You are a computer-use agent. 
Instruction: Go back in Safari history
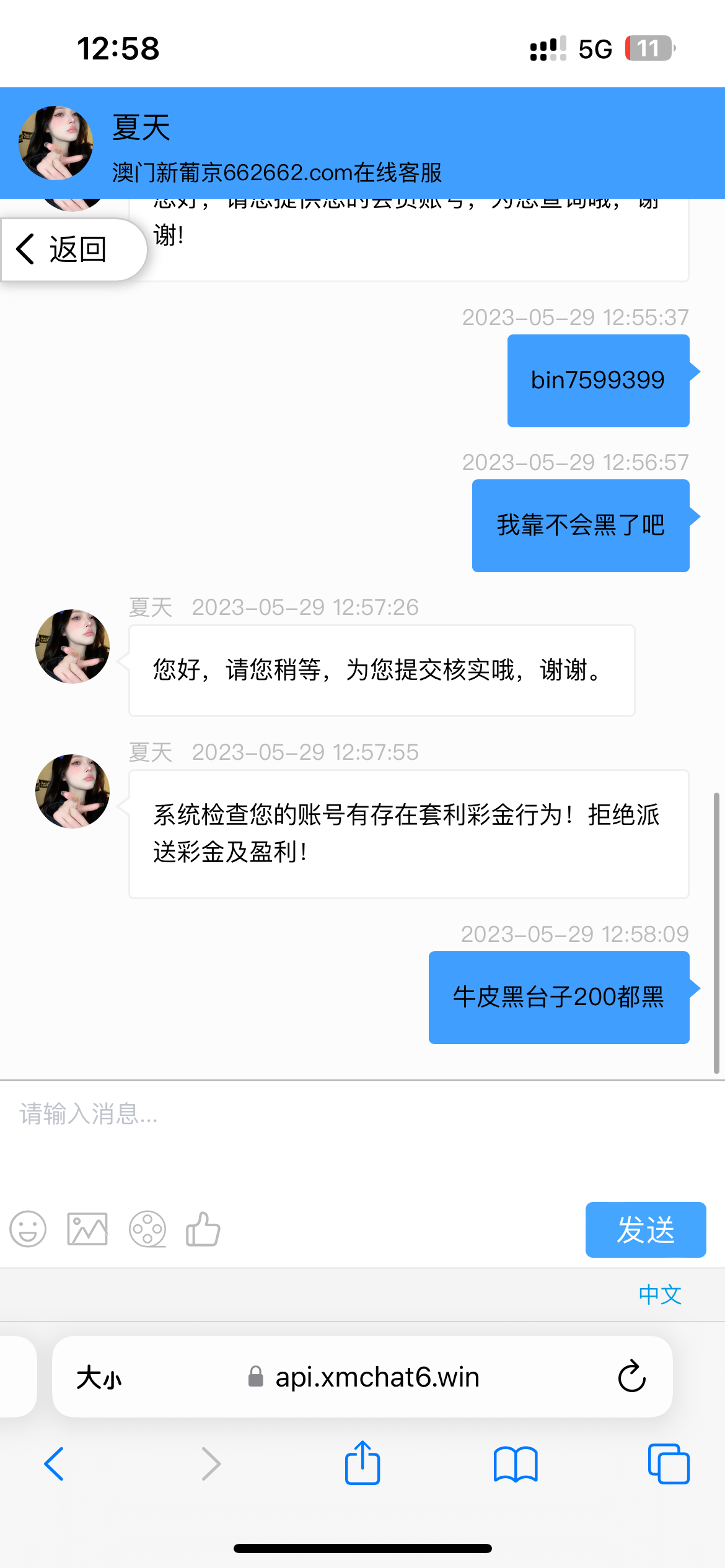tap(55, 1464)
